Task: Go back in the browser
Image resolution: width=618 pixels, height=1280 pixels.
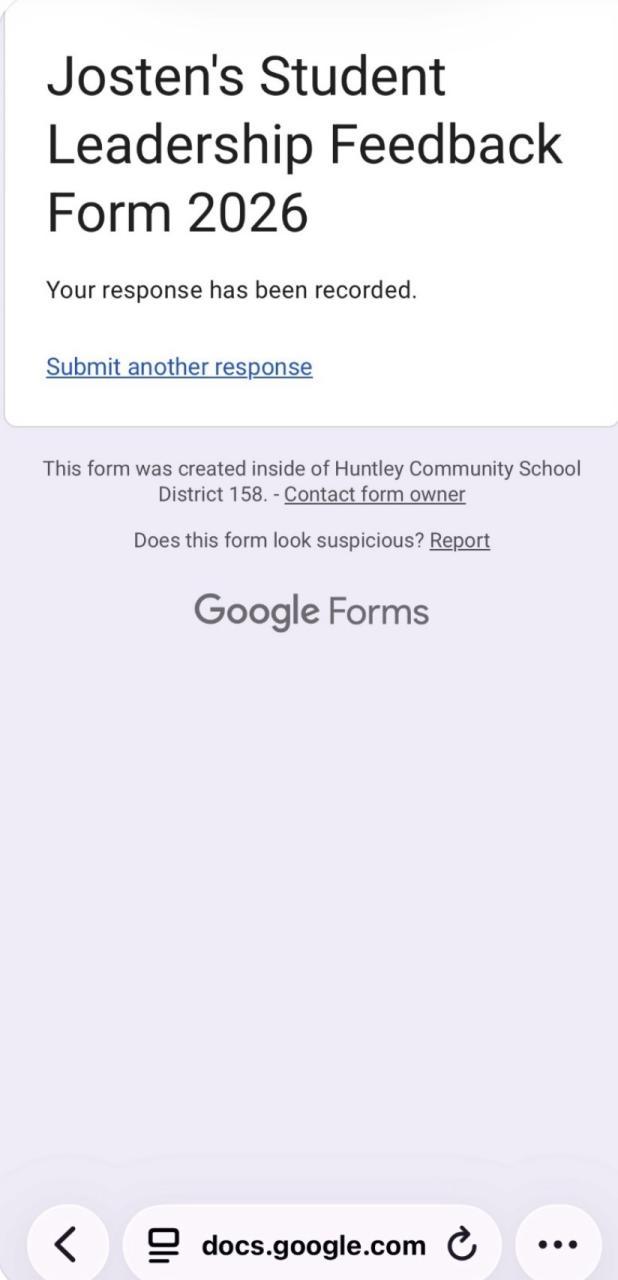Action: coord(66,1245)
